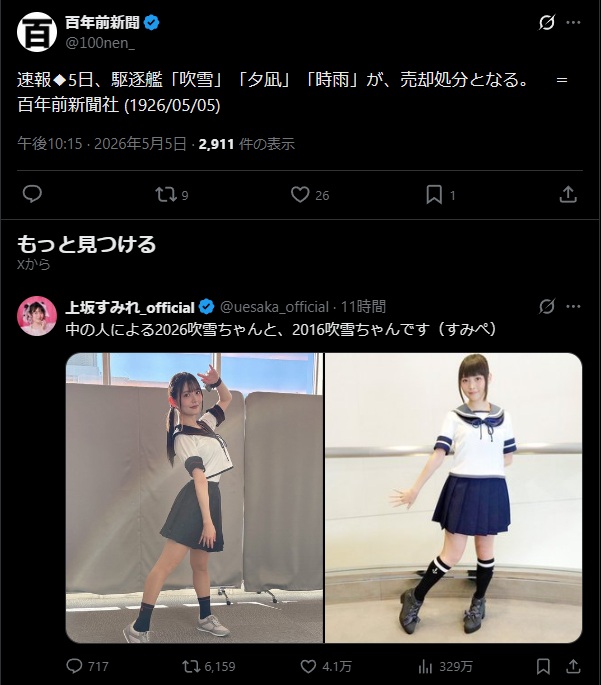View the 2016 right photo in 上坂すみれ's post
Viewport: 601px width, 685px height.
[x=454, y=498]
